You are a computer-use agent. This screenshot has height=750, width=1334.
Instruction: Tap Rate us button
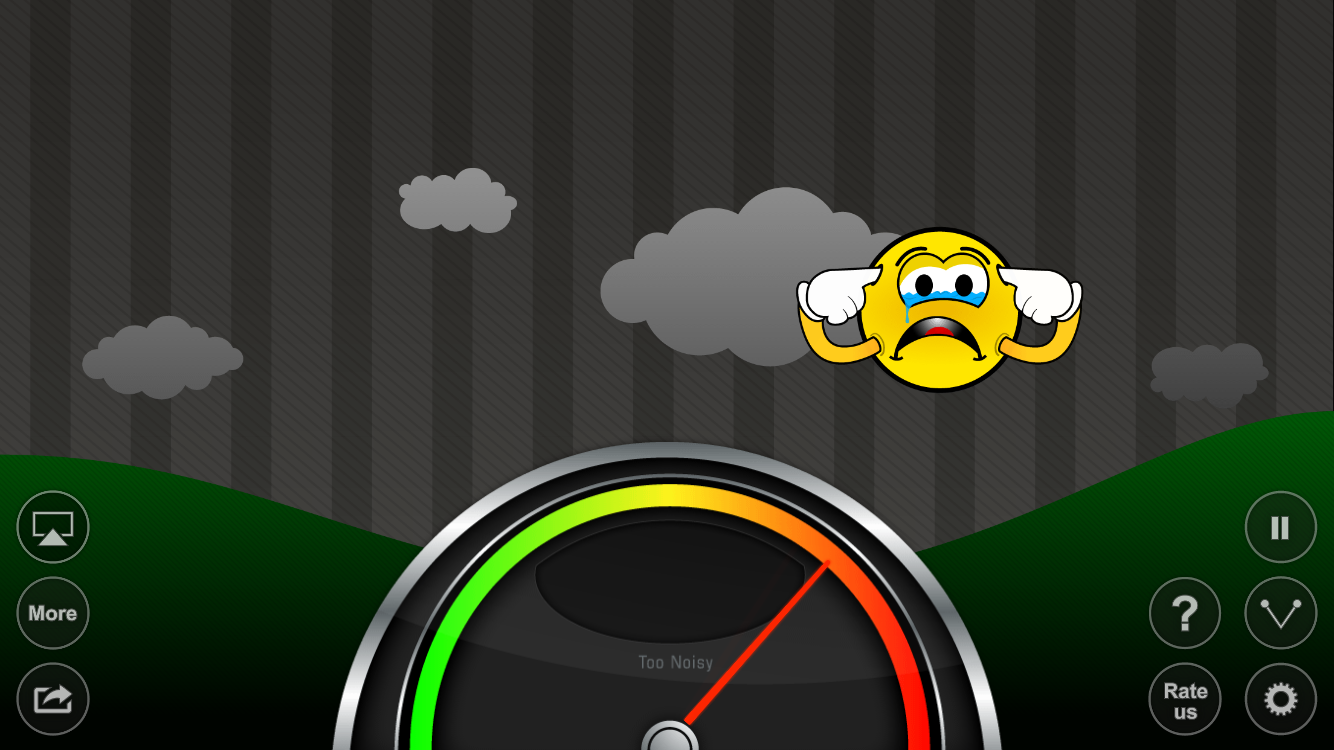(1185, 699)
